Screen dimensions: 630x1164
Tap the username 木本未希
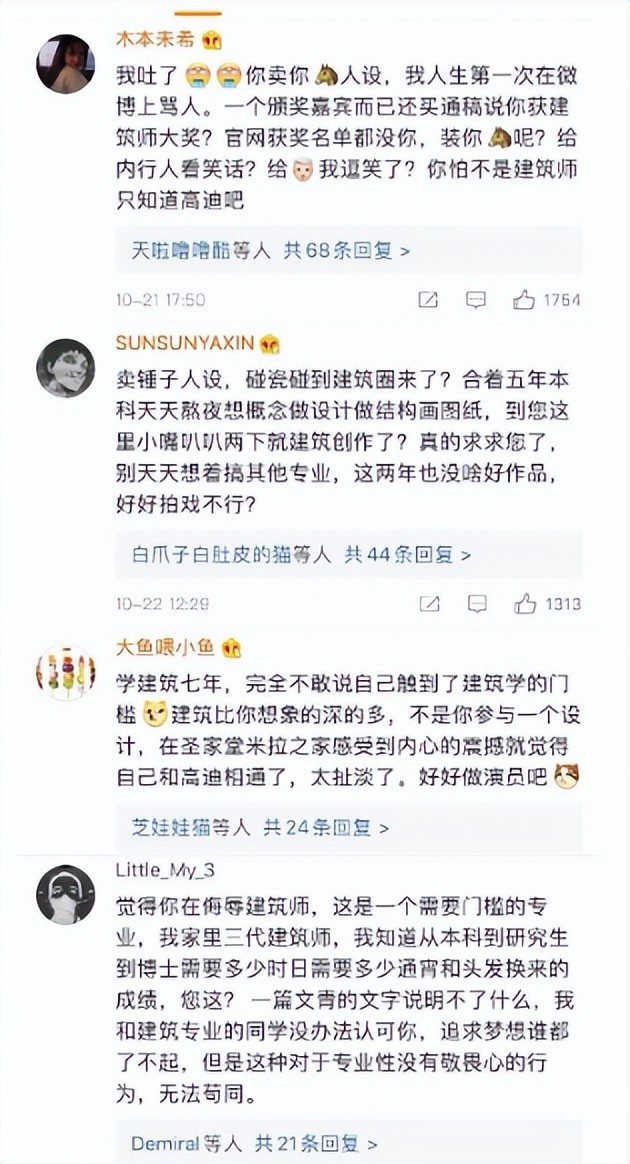point(157,40)
